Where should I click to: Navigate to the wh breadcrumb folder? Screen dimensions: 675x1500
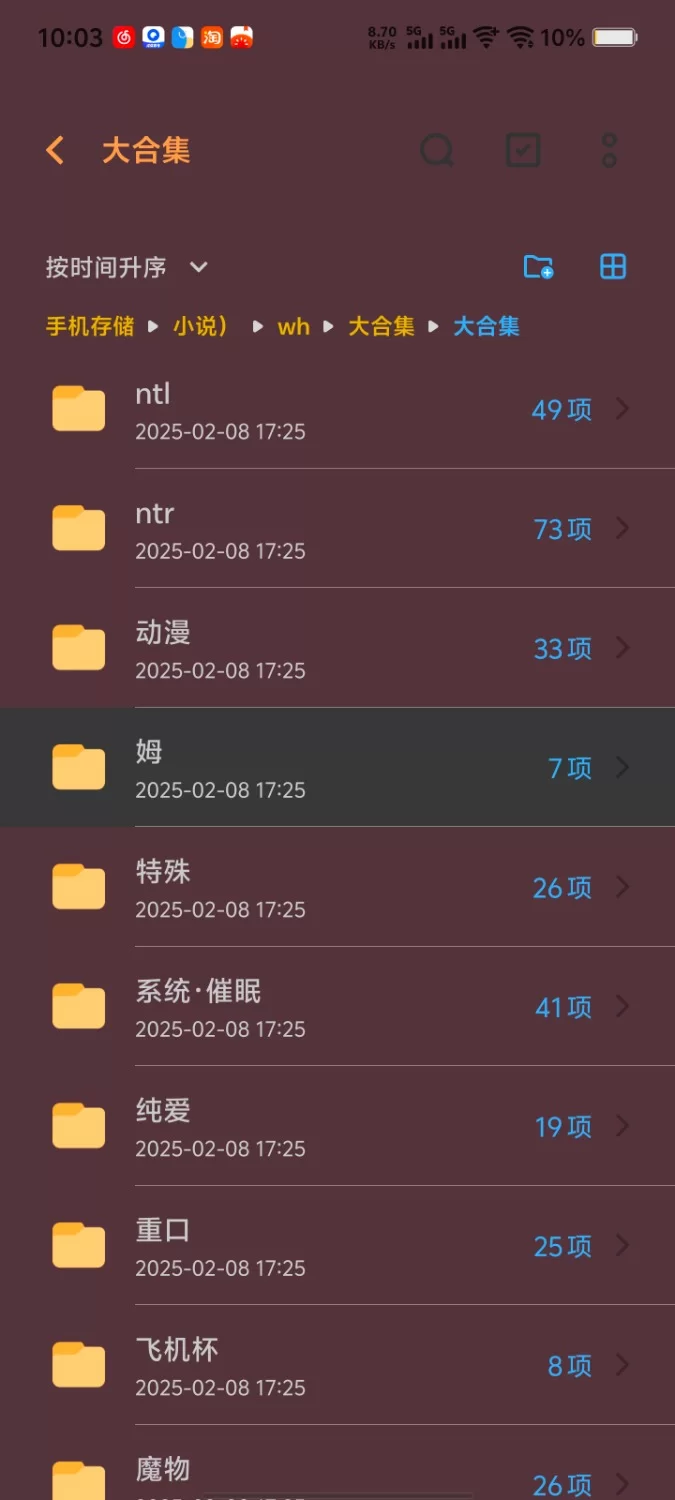click(x=293, y=326)
